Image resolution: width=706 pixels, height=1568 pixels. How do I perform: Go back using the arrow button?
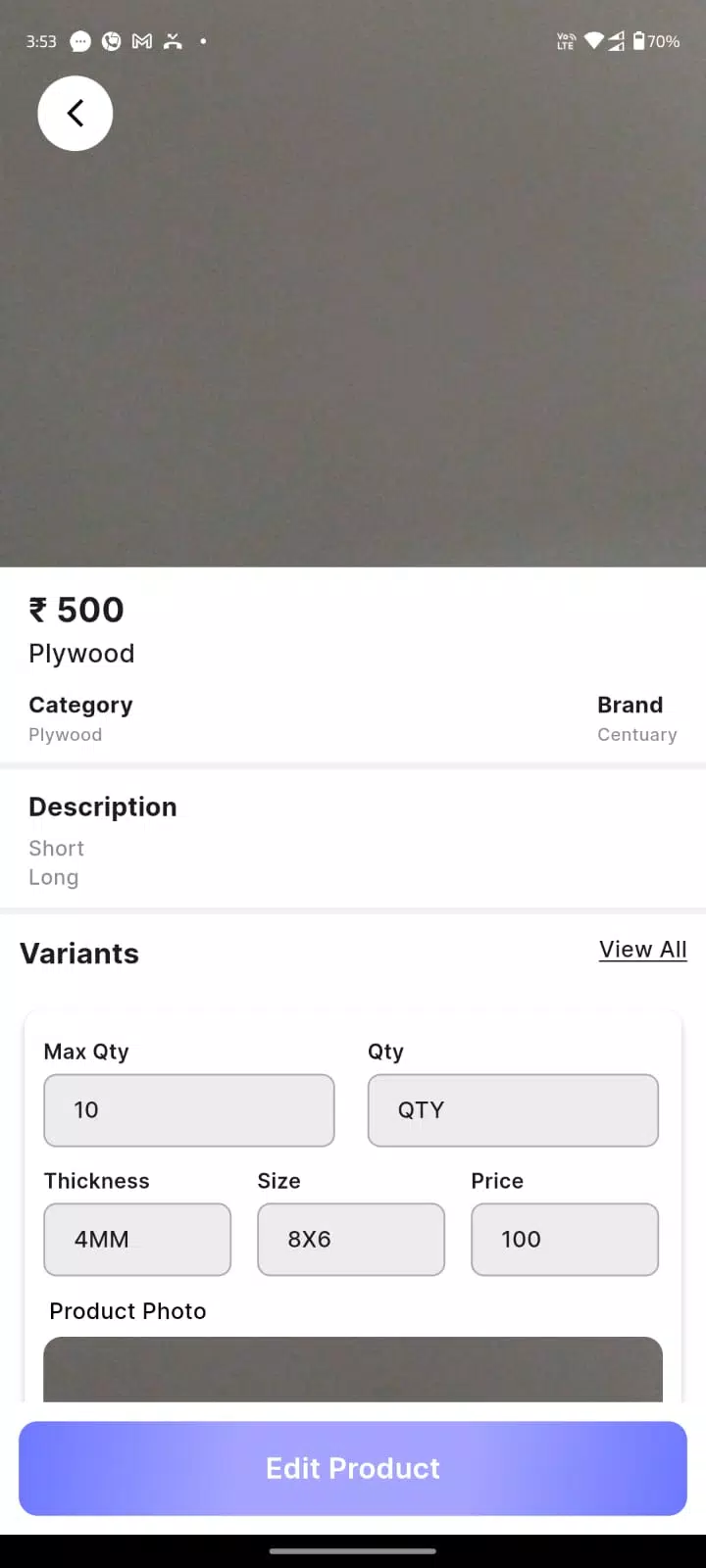point(76,114)
